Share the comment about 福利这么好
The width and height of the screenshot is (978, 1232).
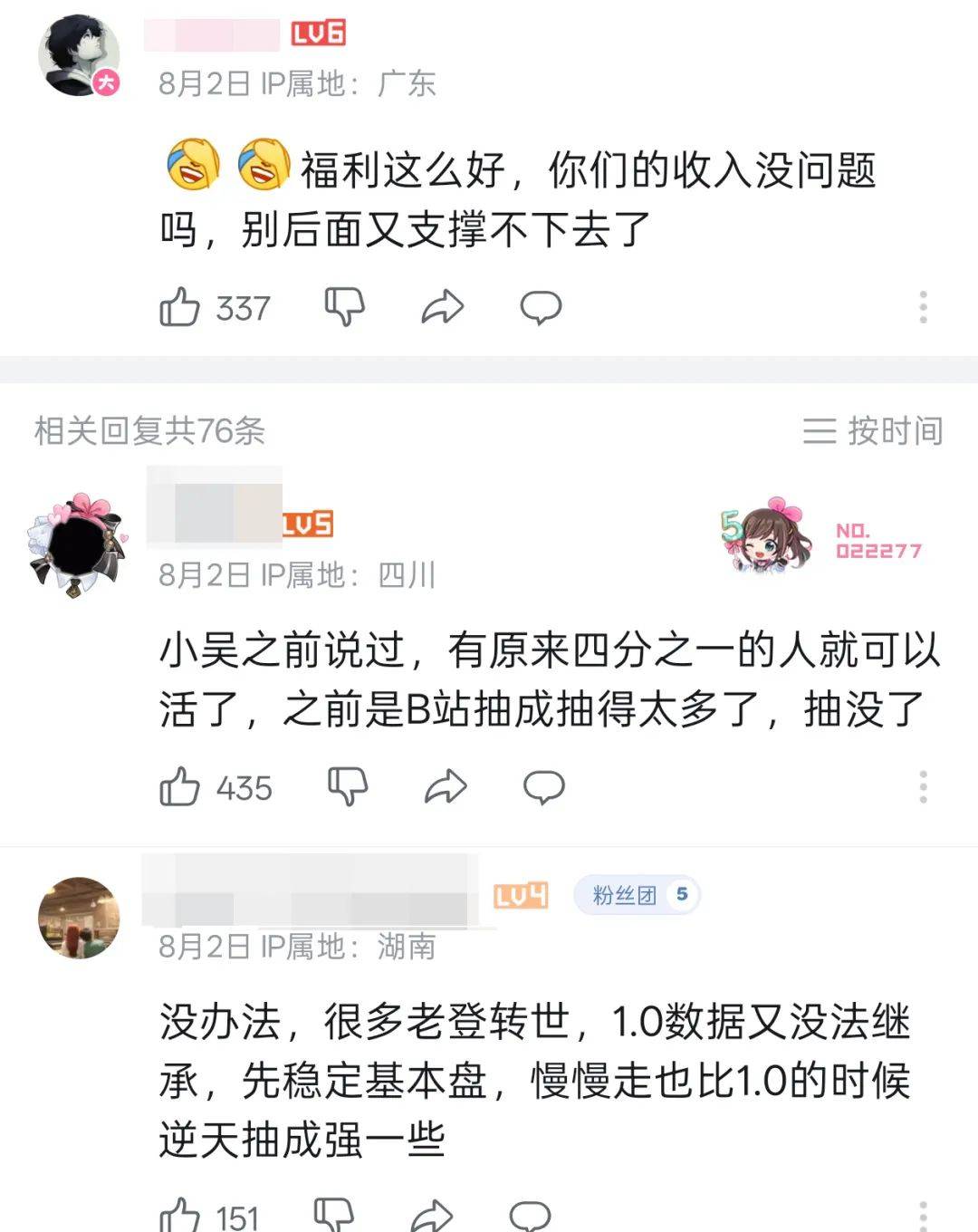pos(442,308)
